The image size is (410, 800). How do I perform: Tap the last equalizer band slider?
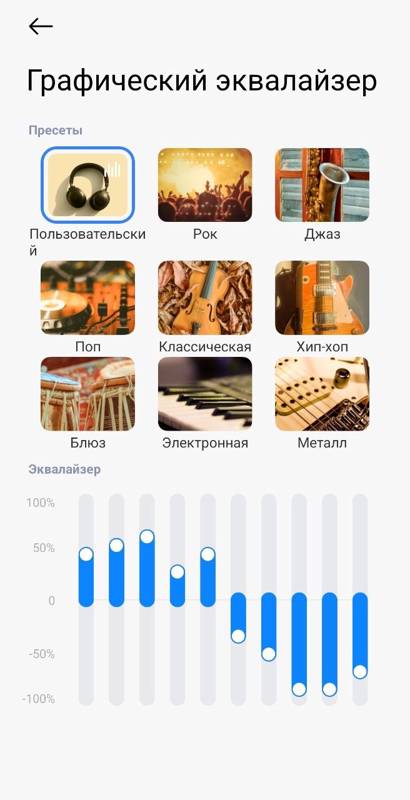tap(360, 671)
